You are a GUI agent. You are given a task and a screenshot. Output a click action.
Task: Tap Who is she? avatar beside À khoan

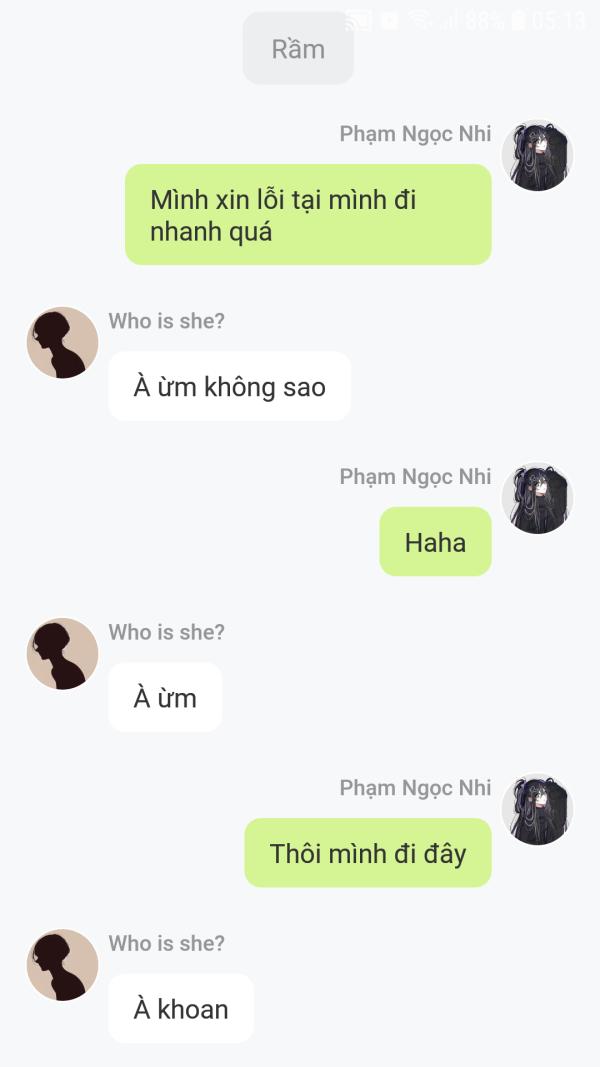point(62,965)
